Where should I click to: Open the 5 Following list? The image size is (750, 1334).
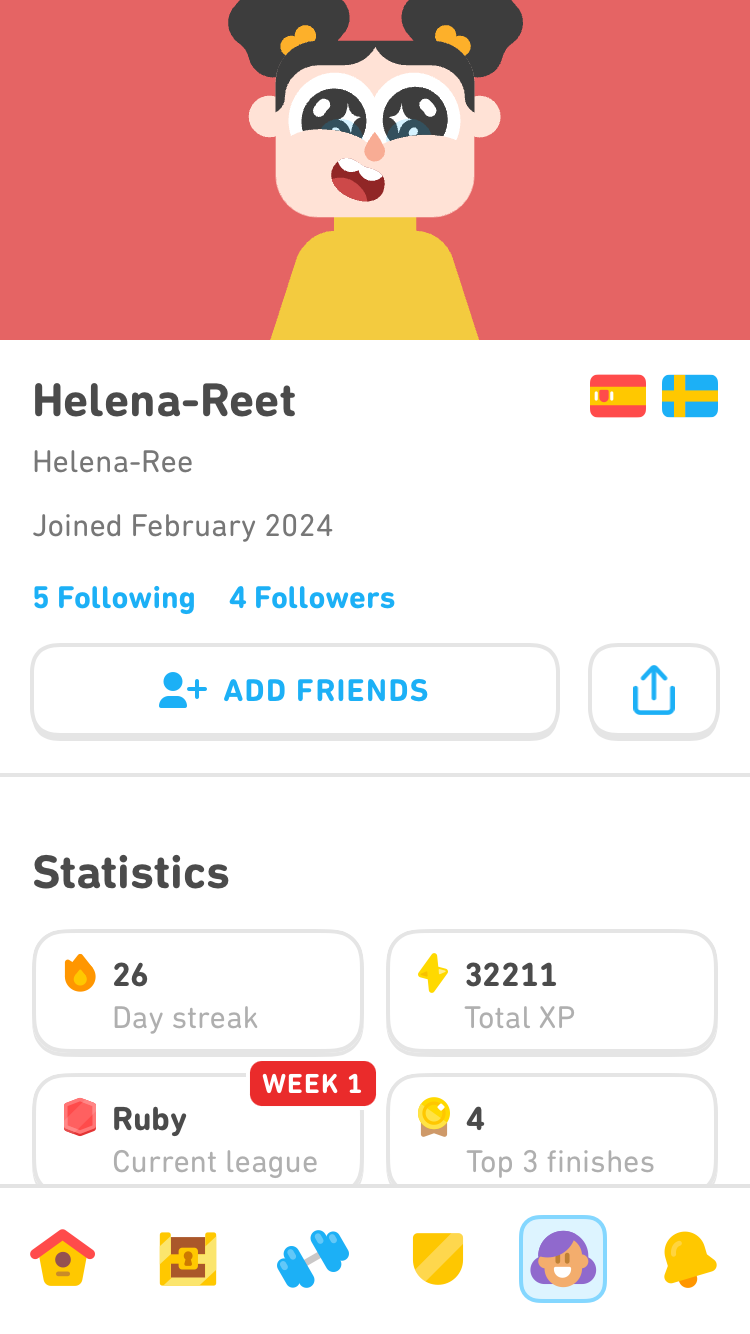click(x=114, y=598)
